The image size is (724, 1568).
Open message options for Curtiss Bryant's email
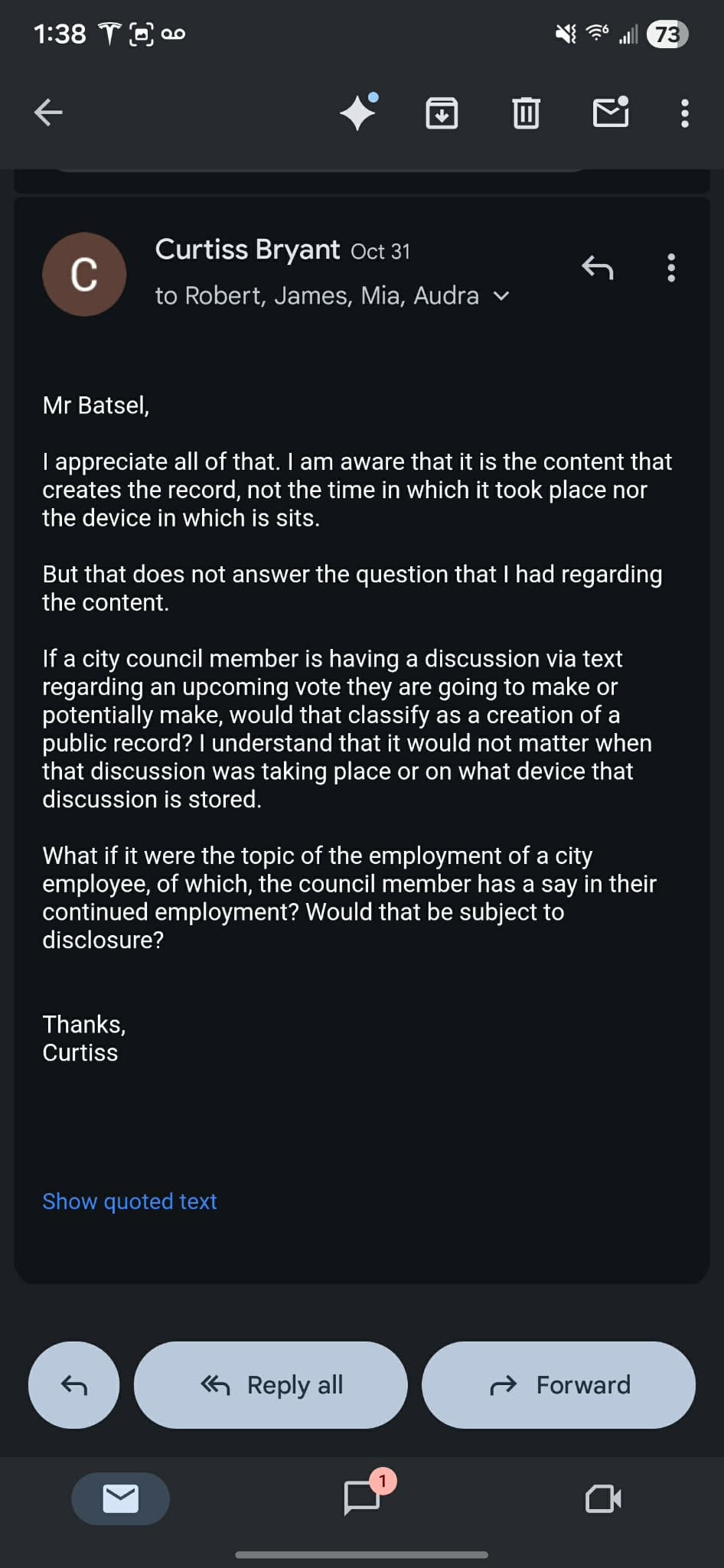pos(671,268)
